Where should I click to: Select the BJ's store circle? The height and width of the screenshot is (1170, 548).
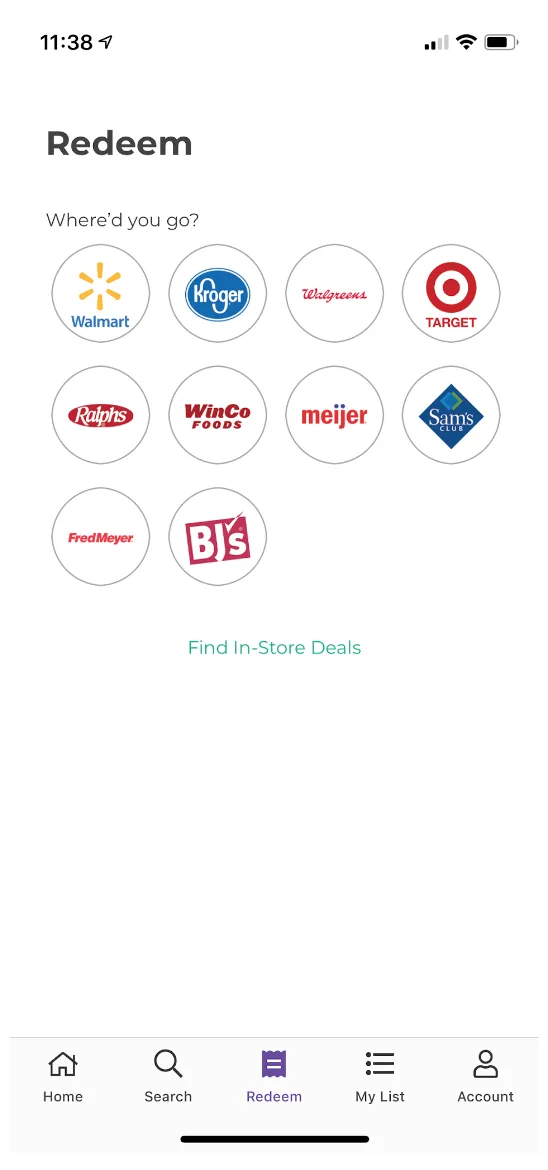(217, 536)
